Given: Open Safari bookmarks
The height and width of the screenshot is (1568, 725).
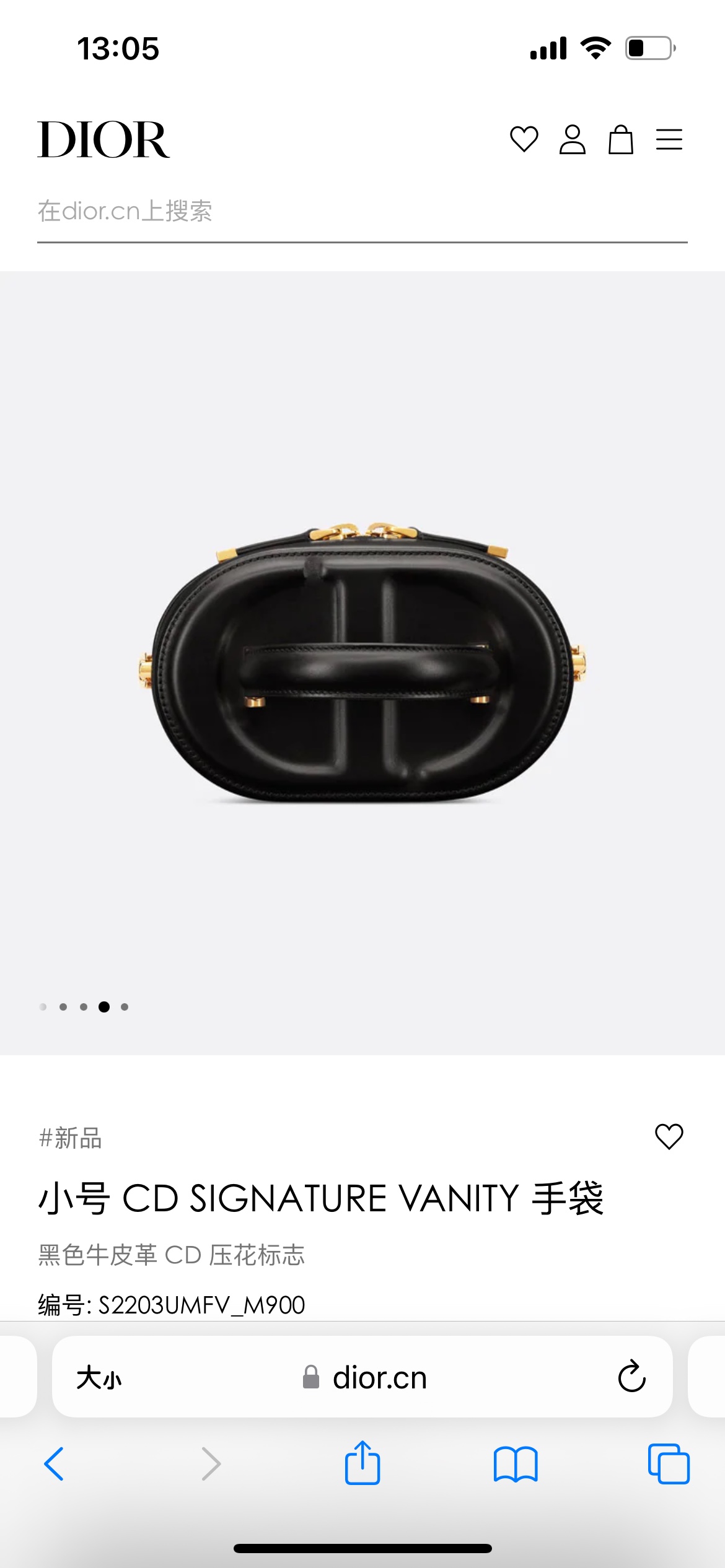Looking at the screenshot, I should point(516,1464).
